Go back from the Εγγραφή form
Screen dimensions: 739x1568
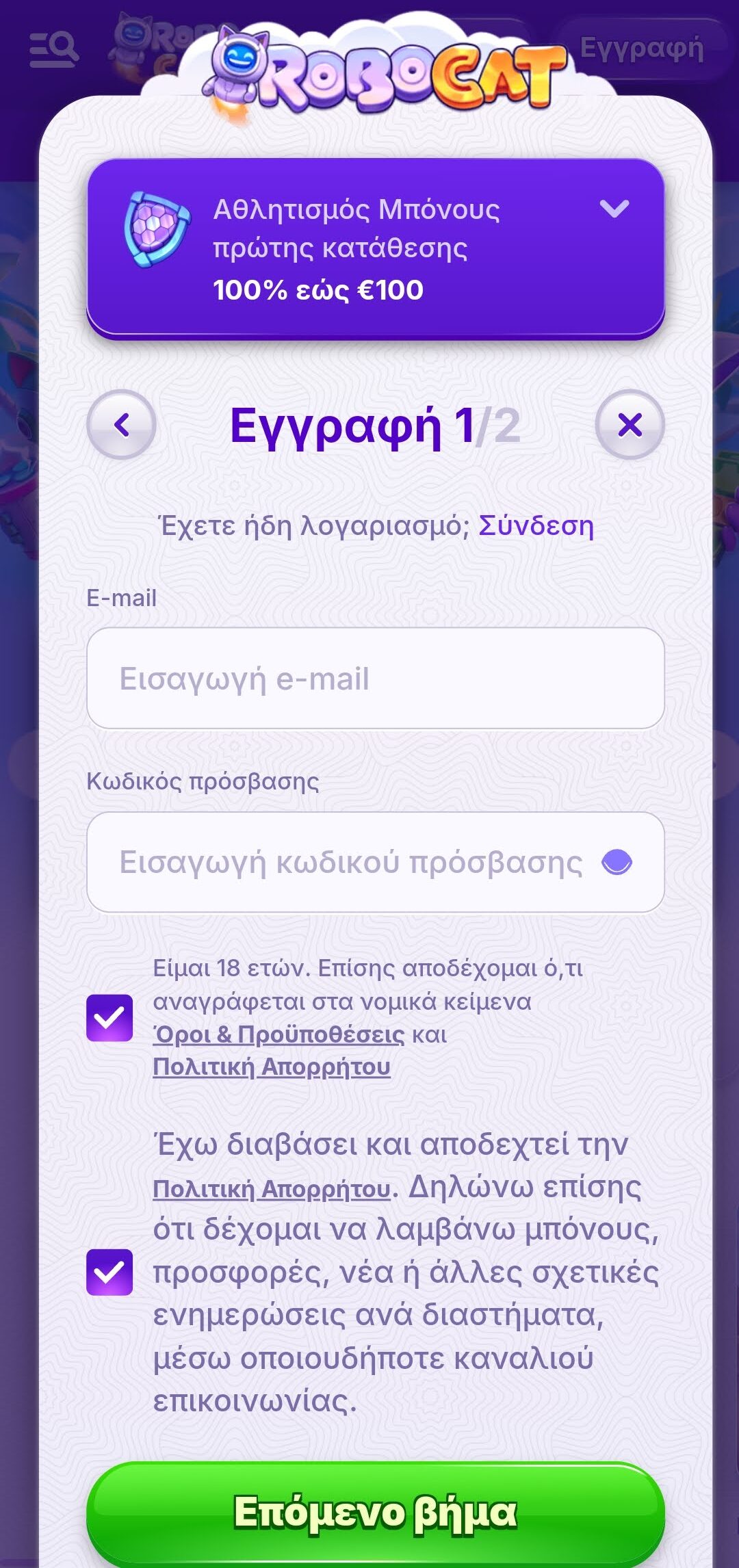[x=122, y=425]
